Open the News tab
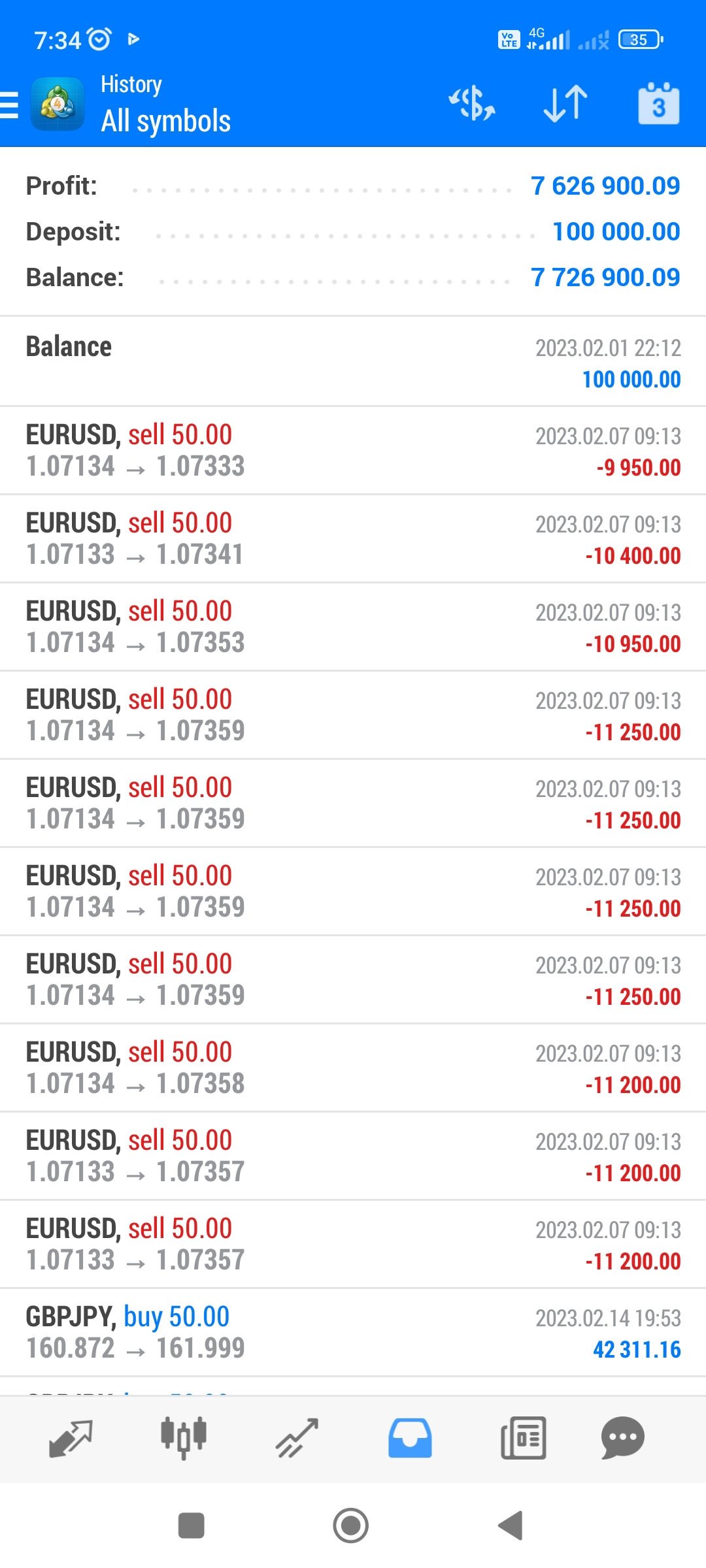Image resolution: width=706 pixels, height=1568 pixels. 523,1438
